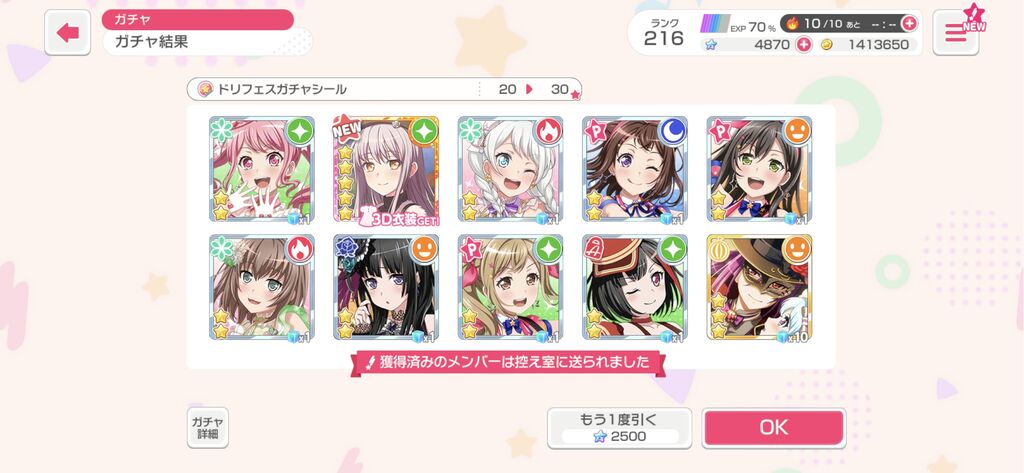Open the pink-twintail girl card
Image resolution: width=1024 pixels, height=473 pixels.
pos(262,170)
